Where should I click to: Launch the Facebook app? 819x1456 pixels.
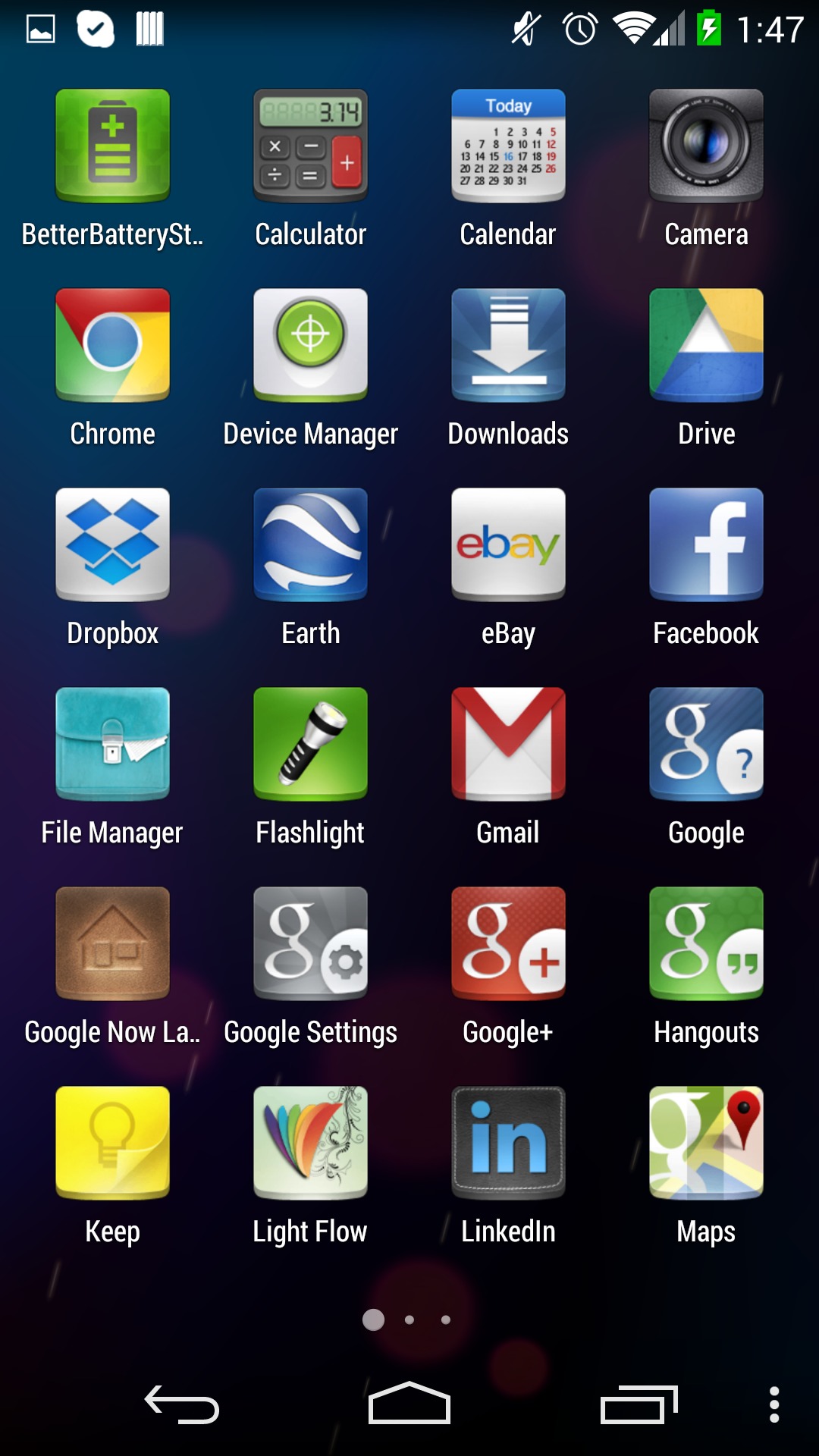(706, 544)
